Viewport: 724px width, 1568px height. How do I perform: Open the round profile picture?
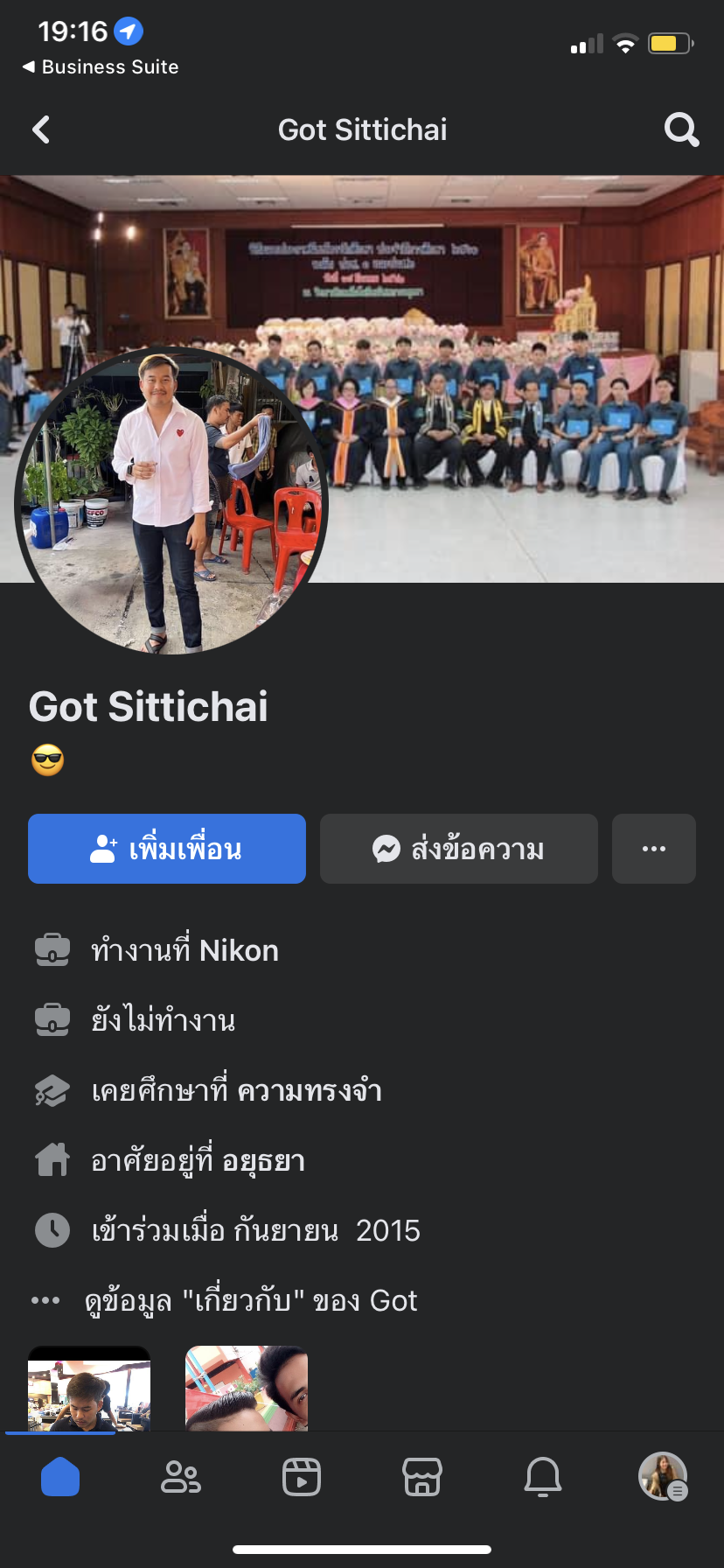pos(171,501)
